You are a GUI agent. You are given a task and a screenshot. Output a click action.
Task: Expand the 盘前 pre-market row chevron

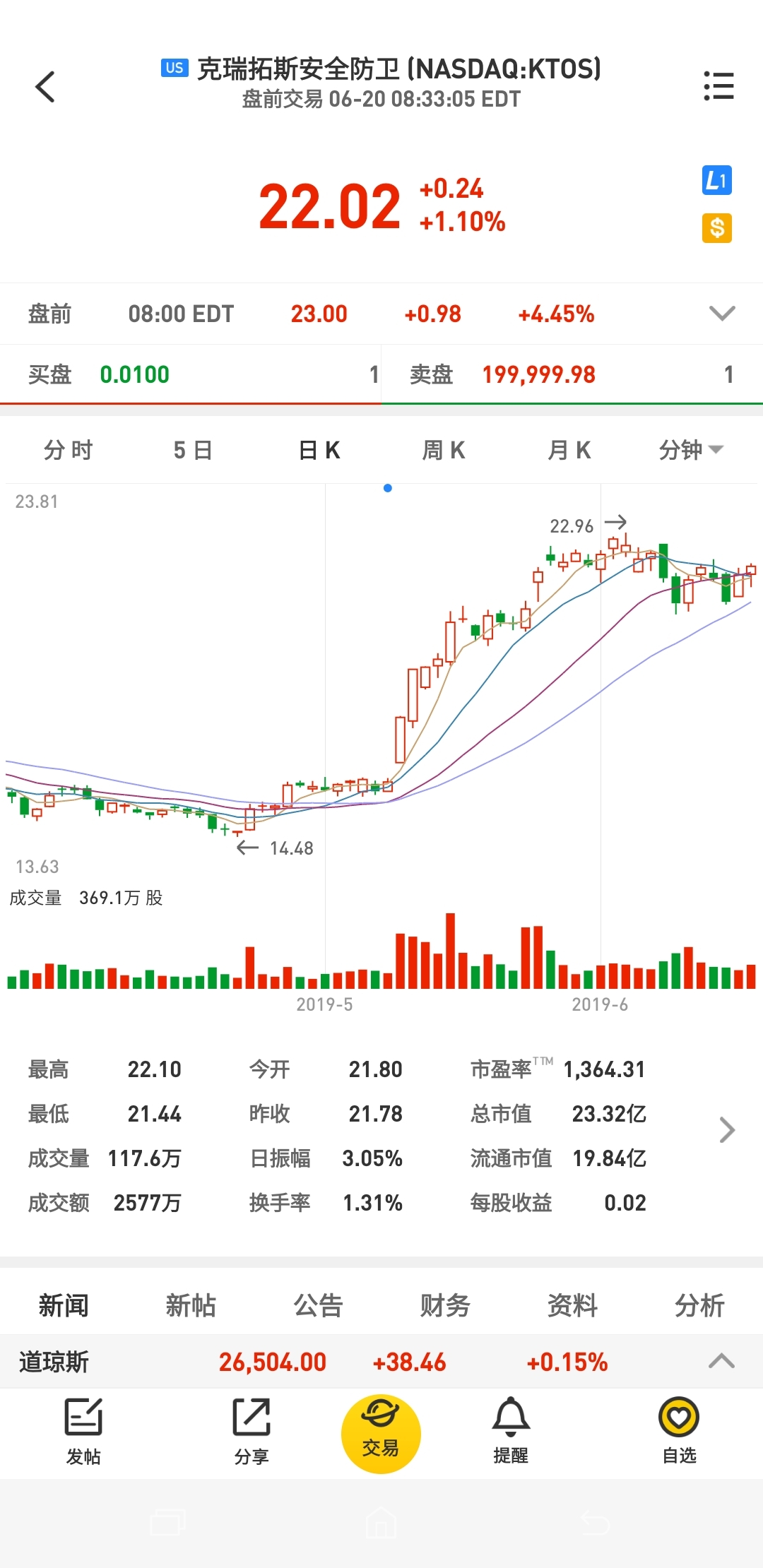point(721,314)
